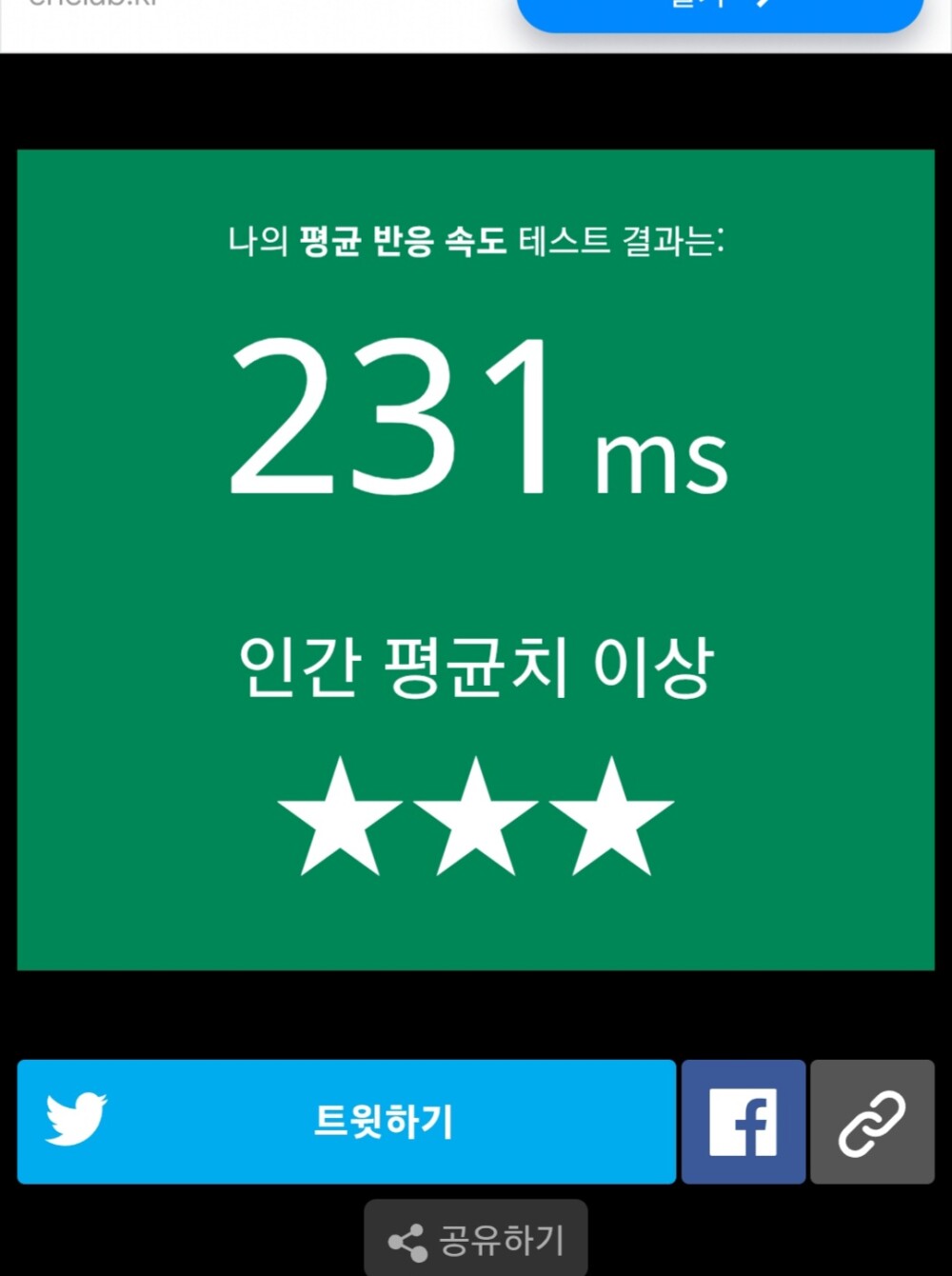Share the result on Facebook
This screenshot has height=1276, width=952.
[743, 1121]
